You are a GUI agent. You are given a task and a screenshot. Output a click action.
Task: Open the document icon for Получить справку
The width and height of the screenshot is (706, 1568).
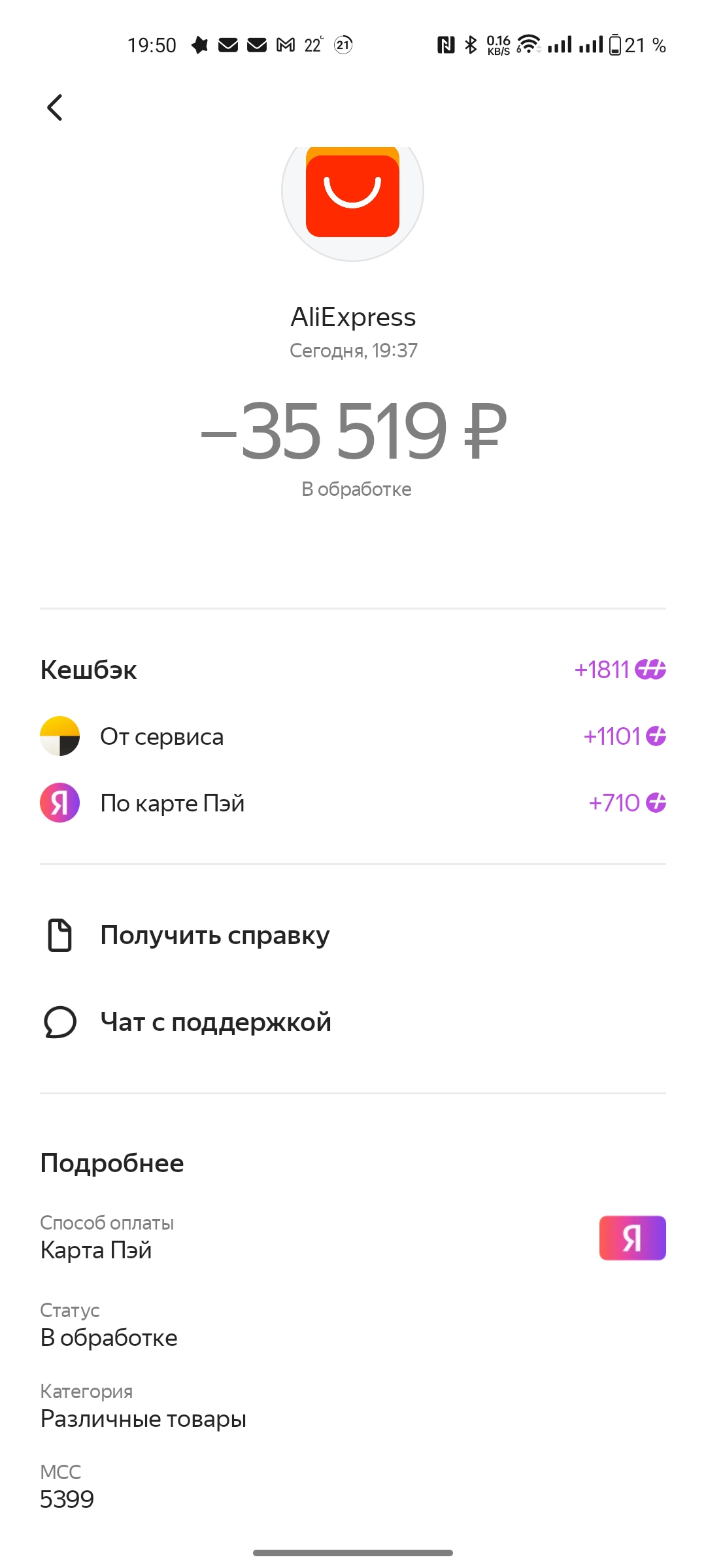(59, 936)
